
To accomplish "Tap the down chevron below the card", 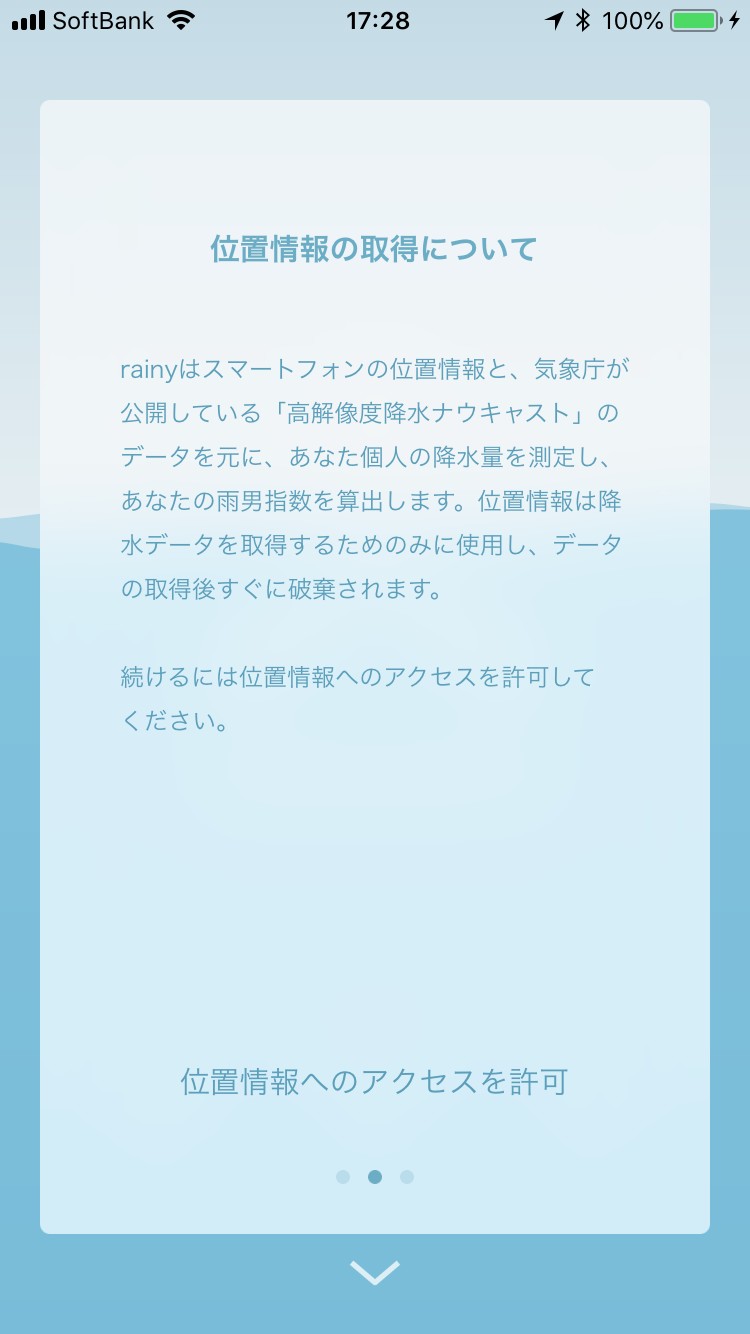I will 375,1272.
